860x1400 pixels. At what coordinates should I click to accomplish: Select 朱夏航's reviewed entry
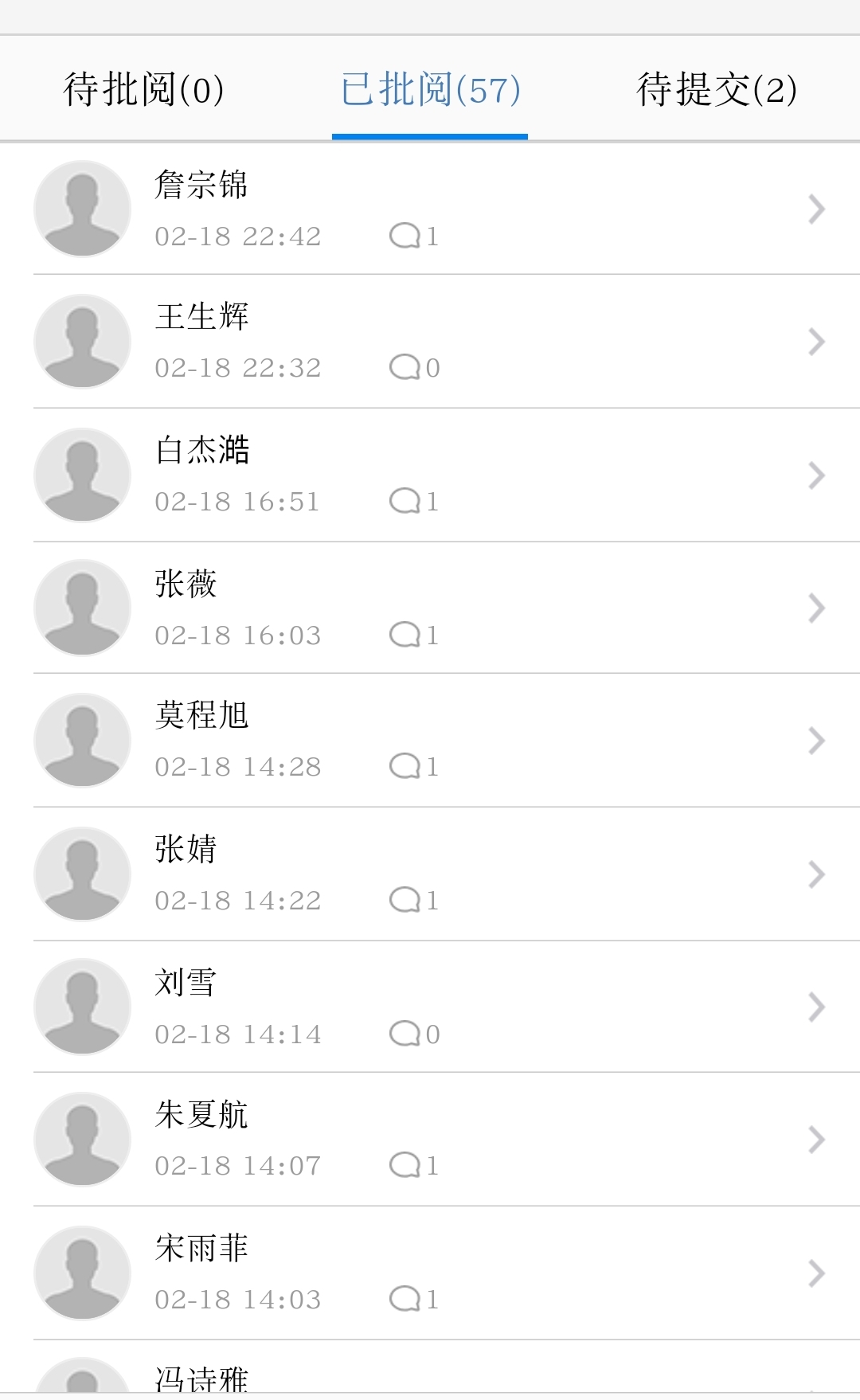pyautogui.click(x=430, y=1140)
